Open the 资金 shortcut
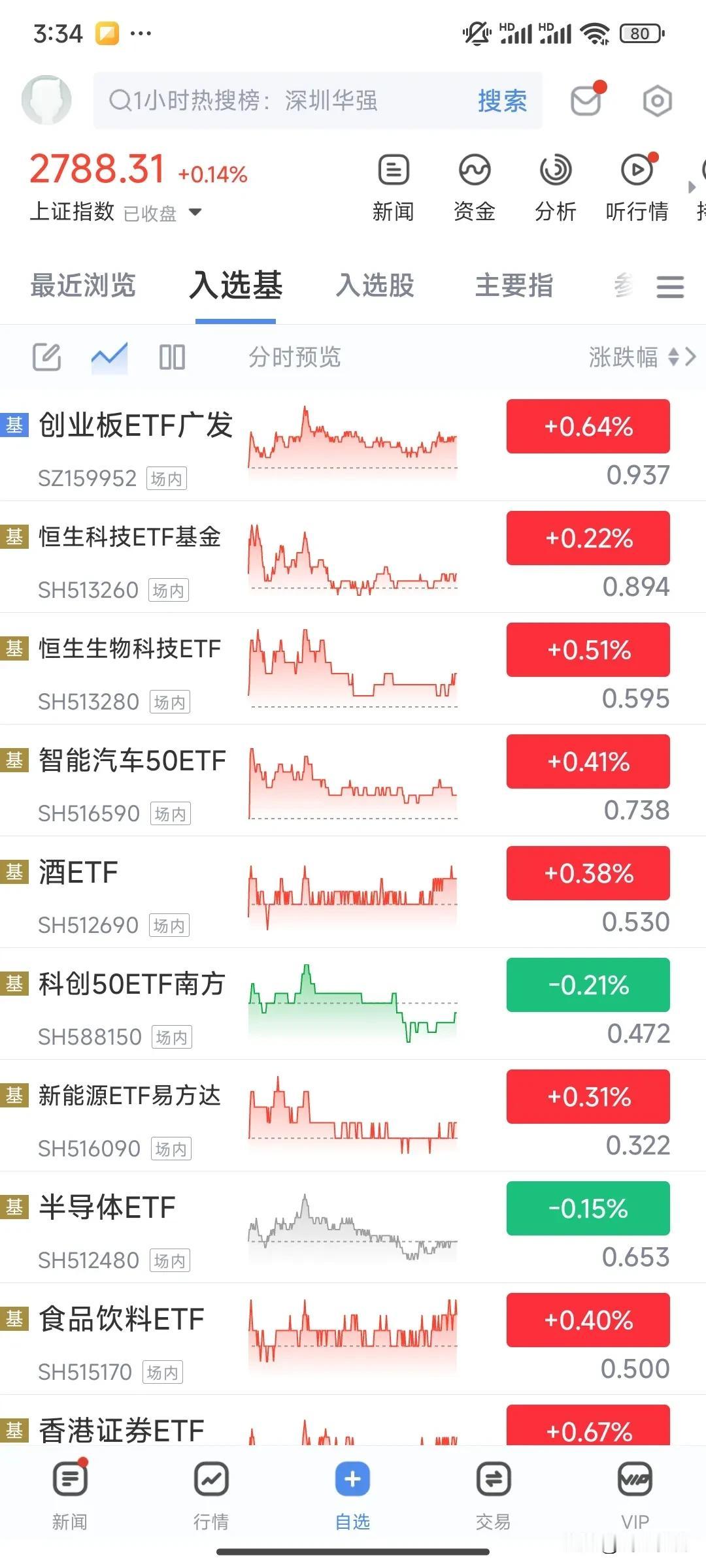The height and width of the screenshot is (1568, 706). click(474, 187)
